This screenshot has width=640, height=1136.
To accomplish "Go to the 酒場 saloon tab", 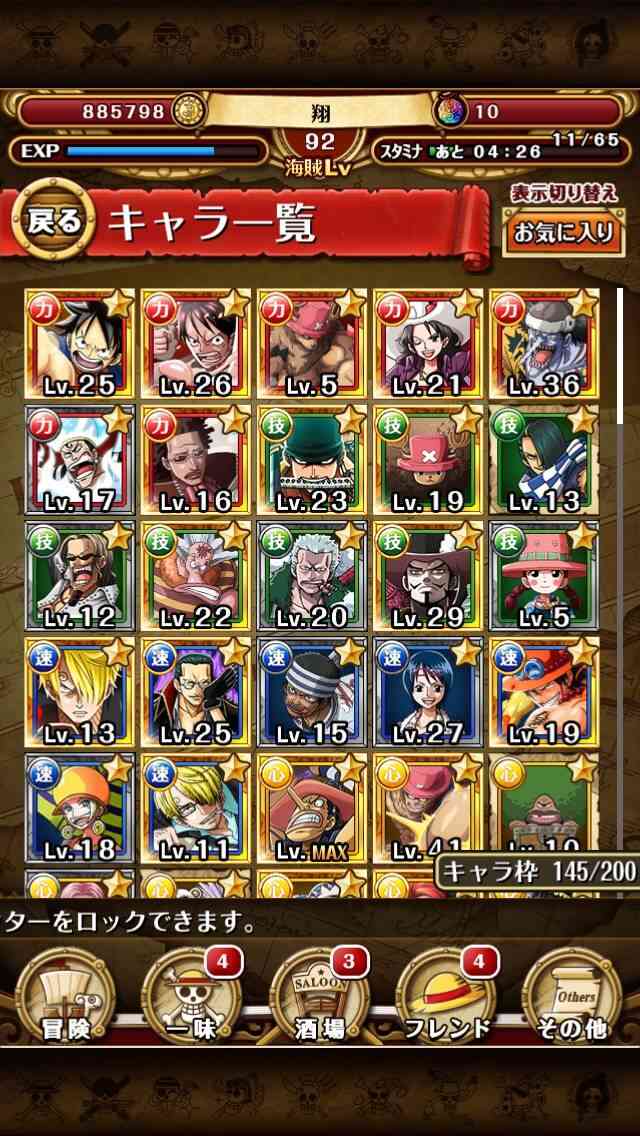I will [319, 994].
